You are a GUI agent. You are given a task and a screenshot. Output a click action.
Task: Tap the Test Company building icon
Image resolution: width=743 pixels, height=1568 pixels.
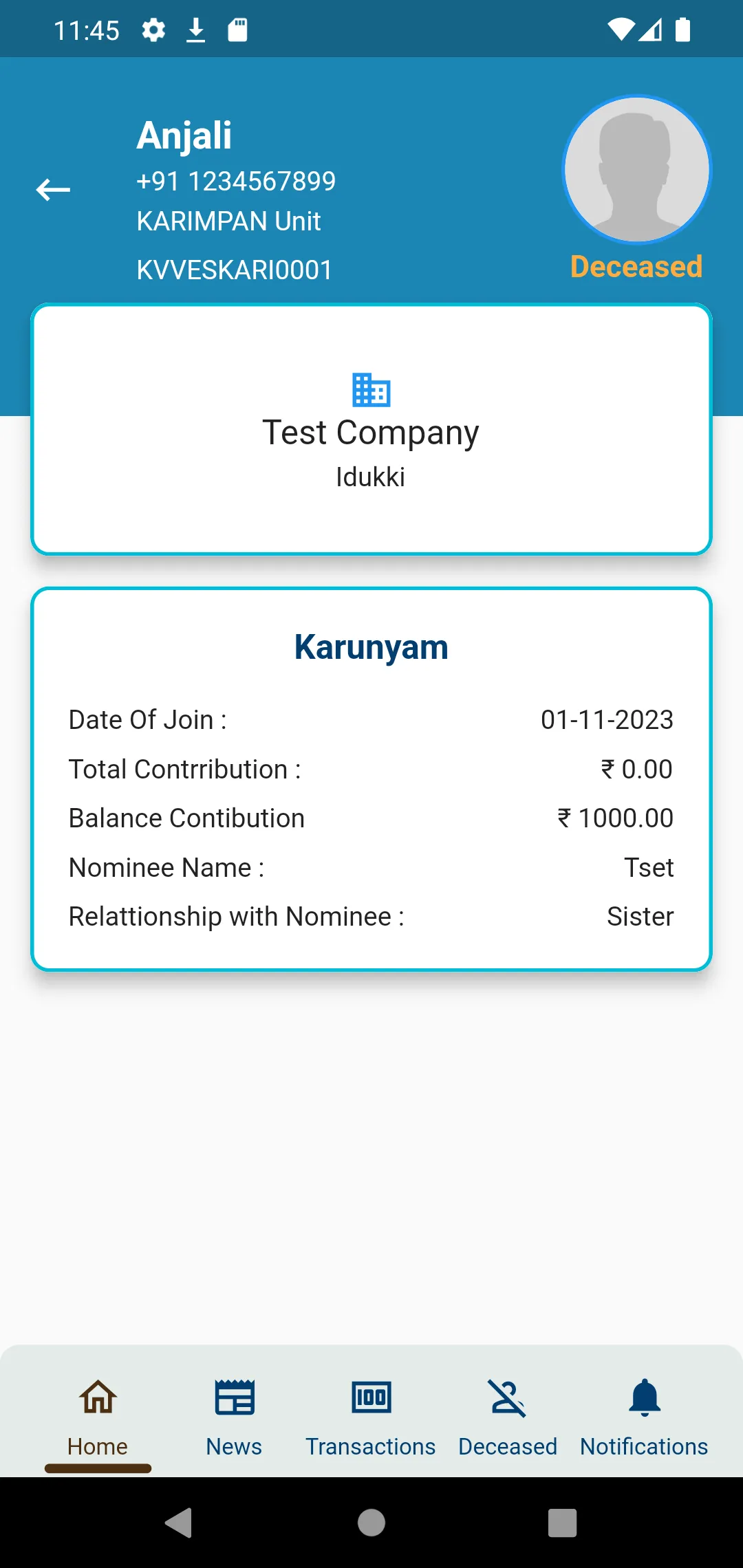point(371,391)
